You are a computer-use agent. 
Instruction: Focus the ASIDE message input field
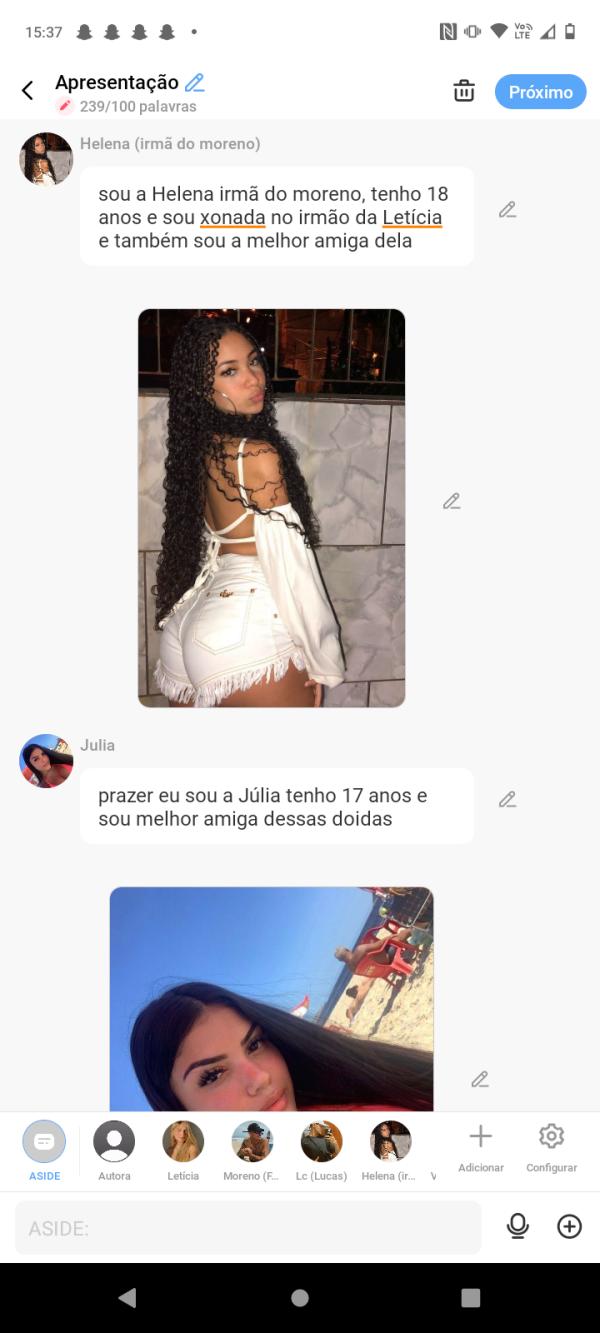pos(248,1227)
